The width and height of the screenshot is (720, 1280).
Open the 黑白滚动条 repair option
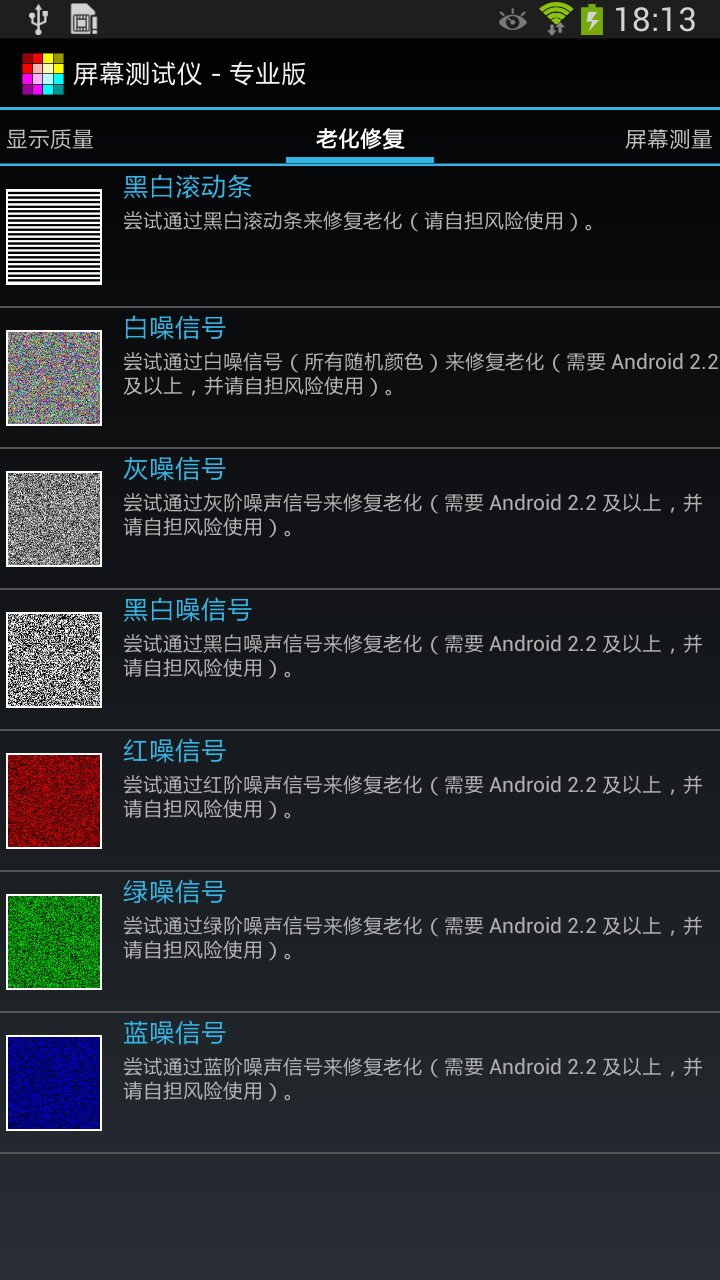tap(360, 237)
